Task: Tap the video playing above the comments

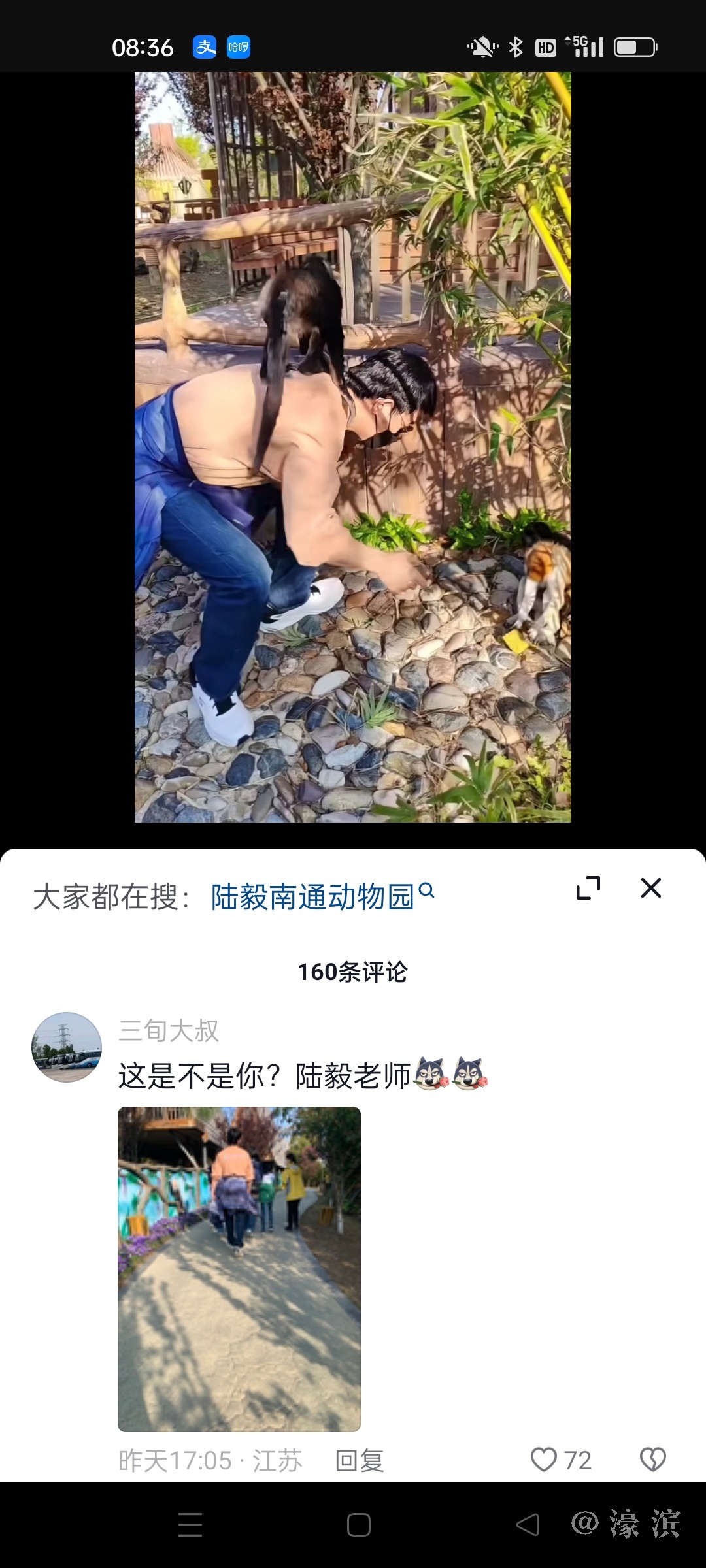Action: pos(353,447)
